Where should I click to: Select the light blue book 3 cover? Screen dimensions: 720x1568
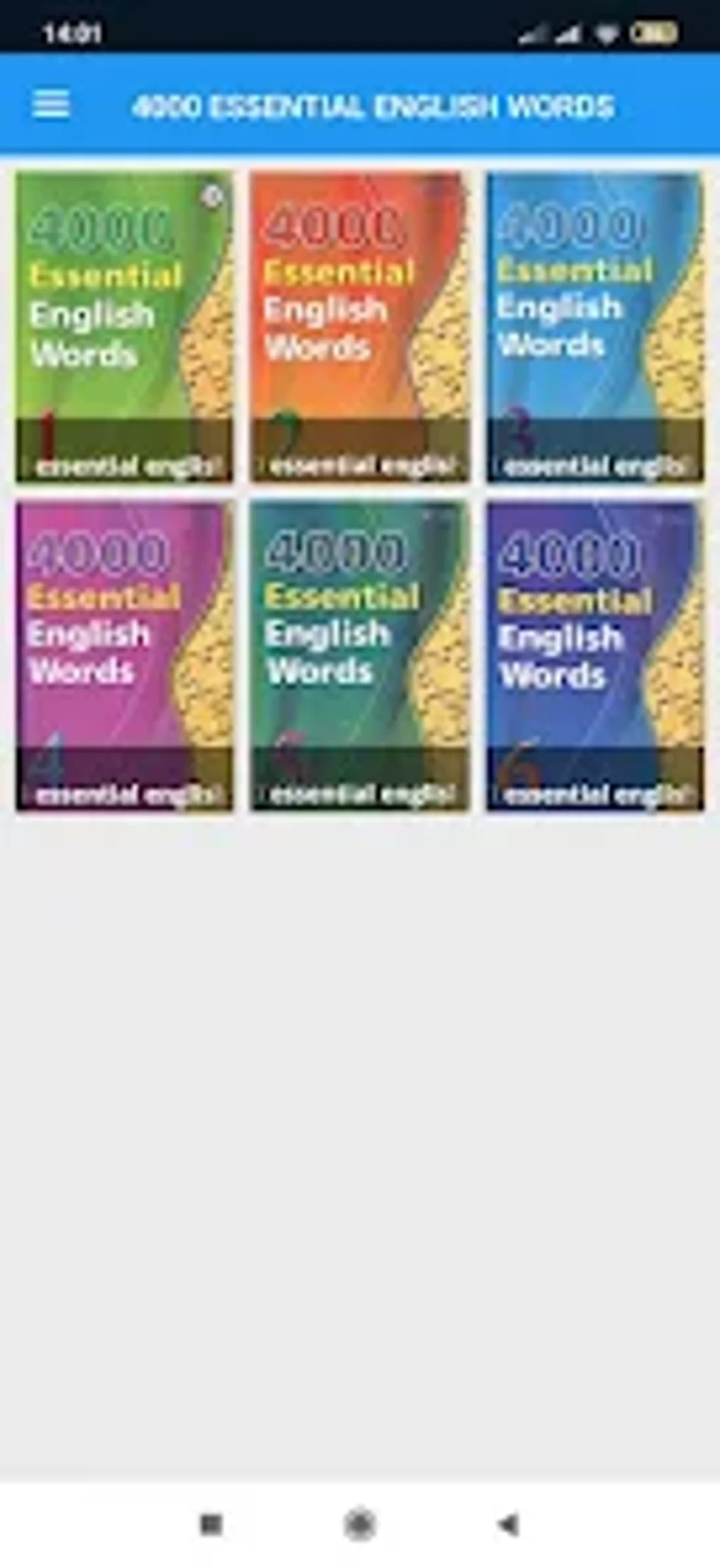(595, 327)
